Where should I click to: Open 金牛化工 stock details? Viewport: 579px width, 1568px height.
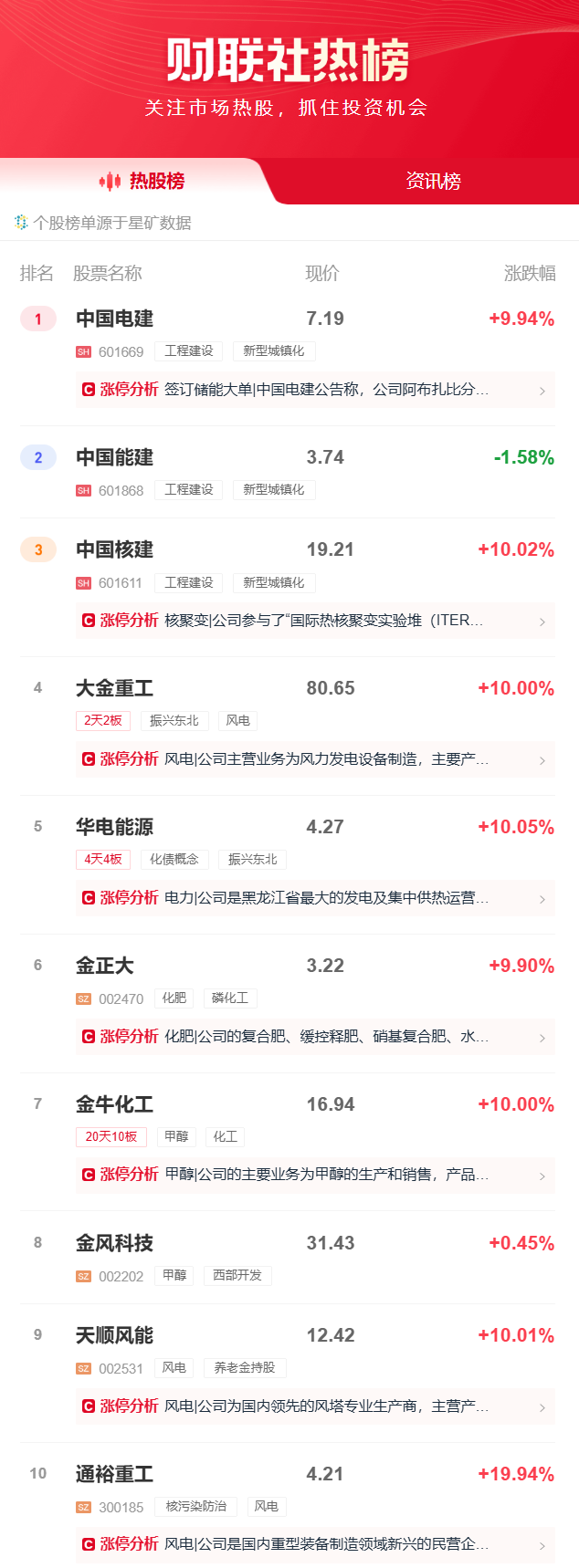point(115,1104)
